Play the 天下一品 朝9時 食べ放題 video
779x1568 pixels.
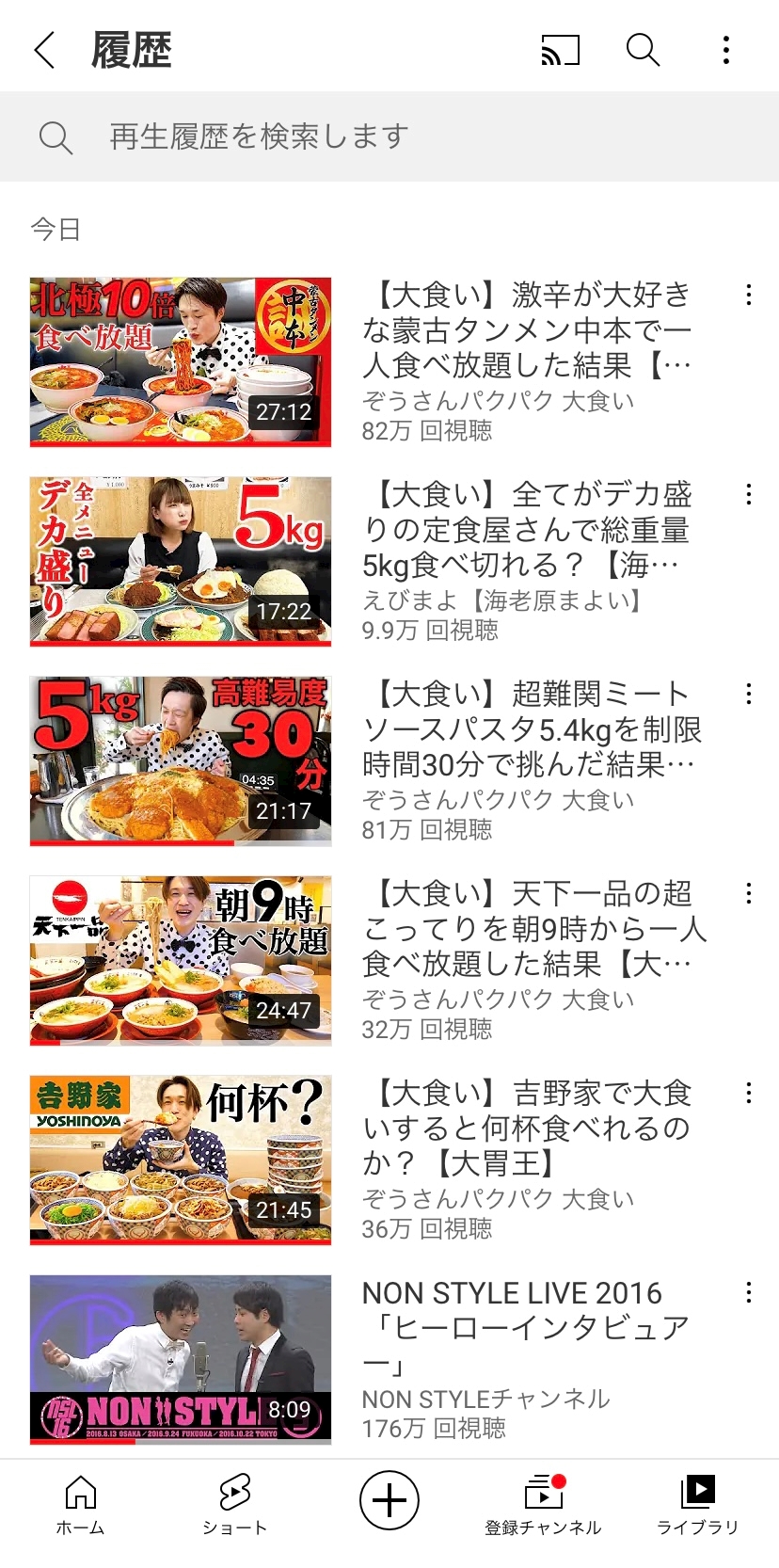181,960
